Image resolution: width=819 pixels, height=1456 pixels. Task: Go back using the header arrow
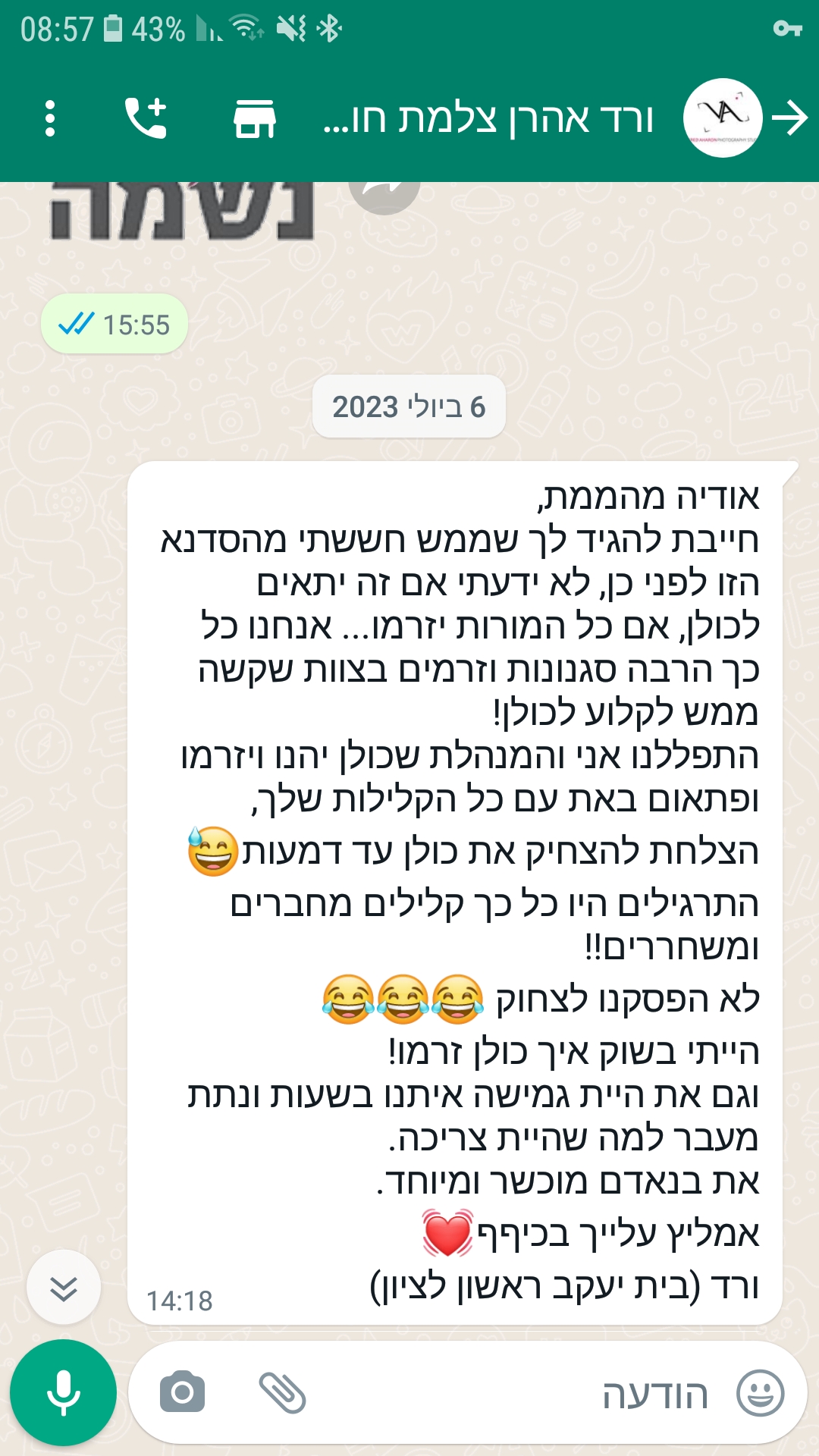790,118
